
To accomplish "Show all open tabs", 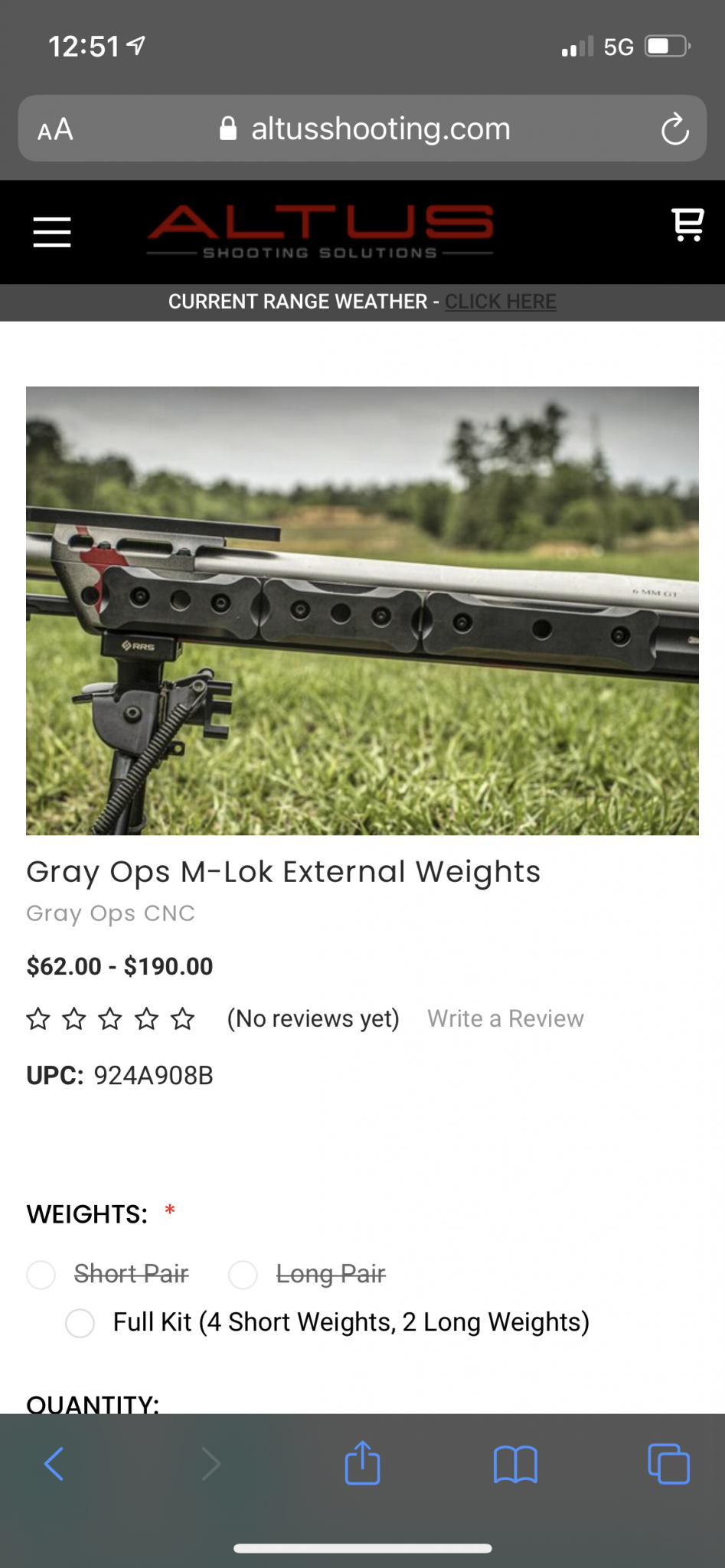I will click(668, 1464).
